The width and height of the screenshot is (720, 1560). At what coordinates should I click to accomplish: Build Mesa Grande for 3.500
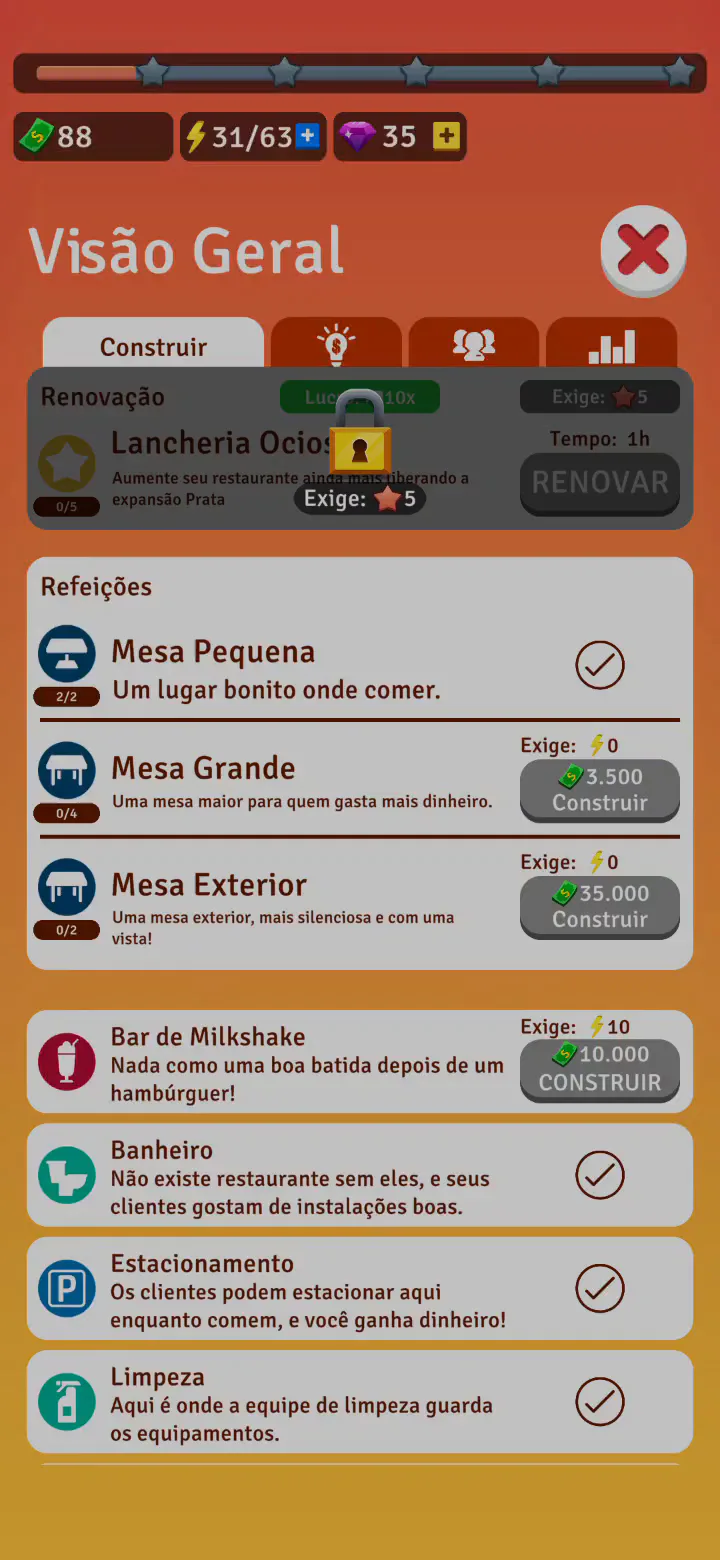click(x=600, y=790)
